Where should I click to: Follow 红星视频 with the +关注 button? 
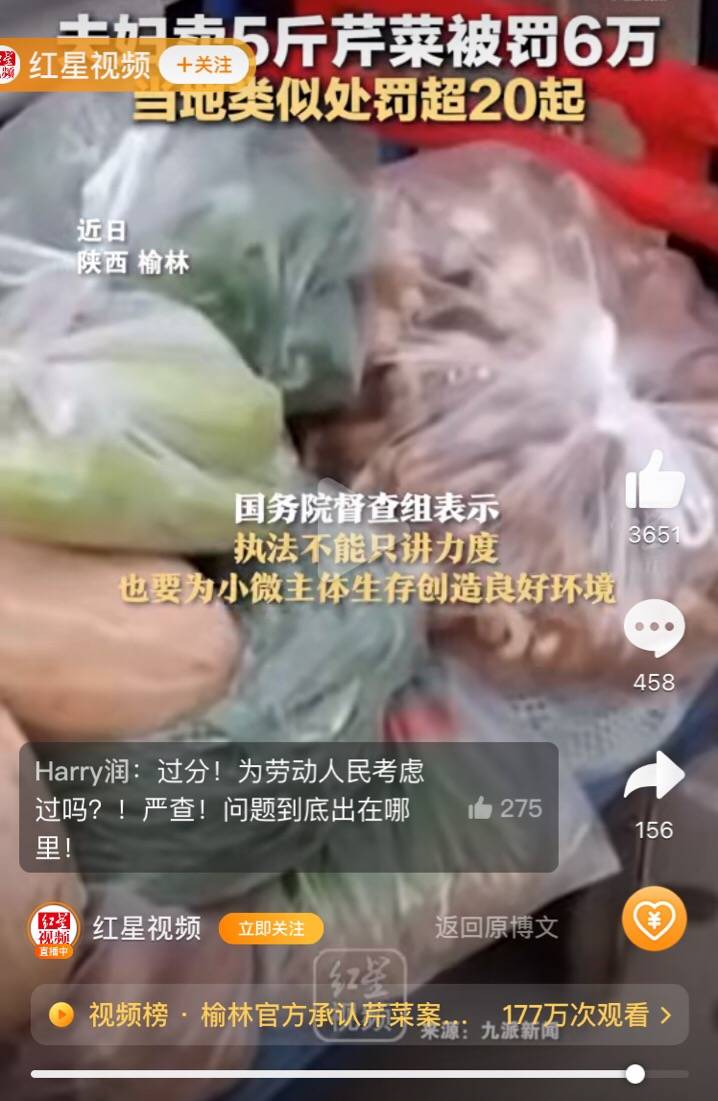pos(204,65)
